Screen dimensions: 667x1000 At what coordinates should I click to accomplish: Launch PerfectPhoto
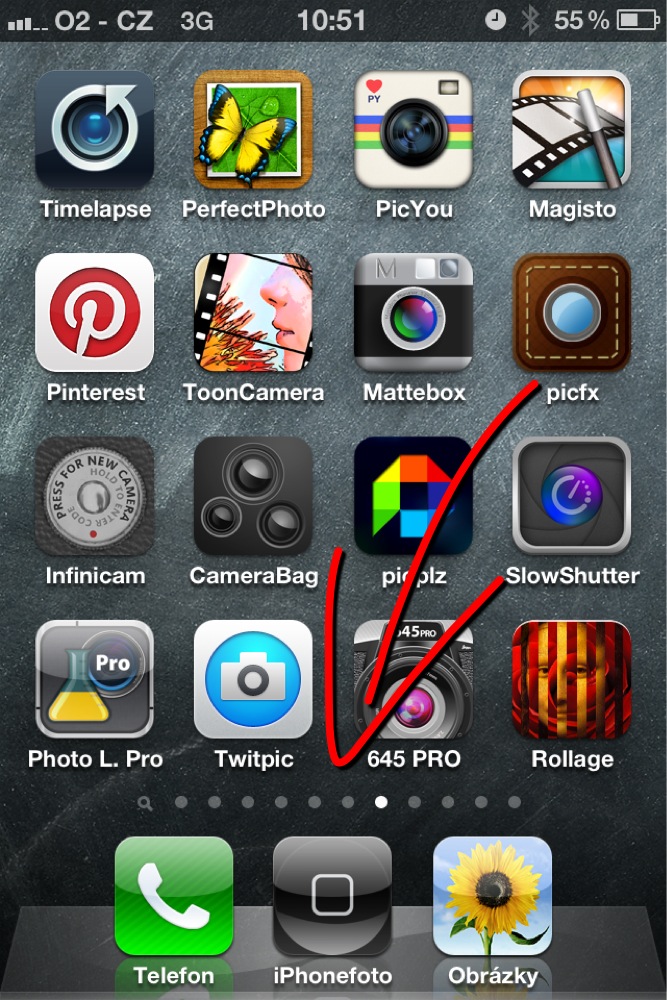(x=253, y=130)
